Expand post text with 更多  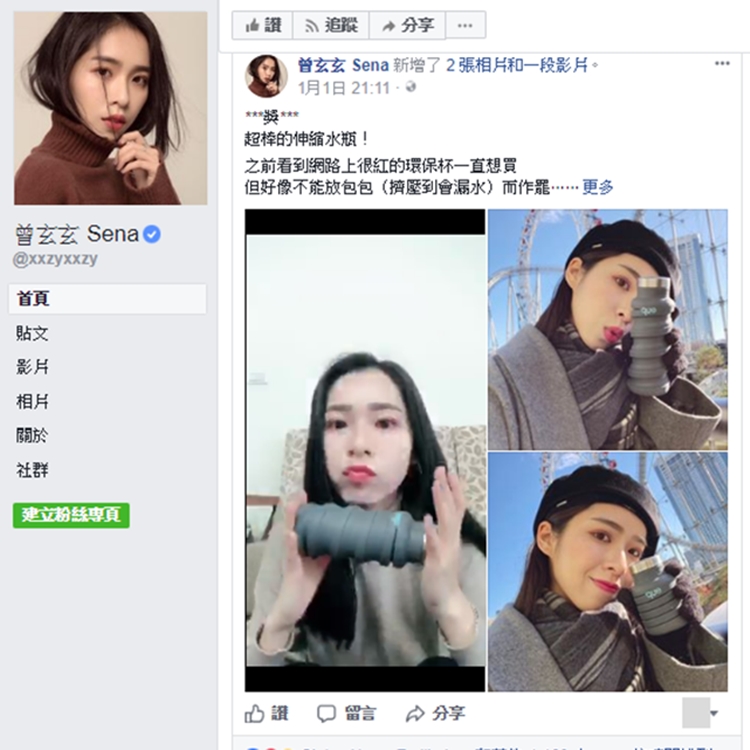click(x=597, y=186)
